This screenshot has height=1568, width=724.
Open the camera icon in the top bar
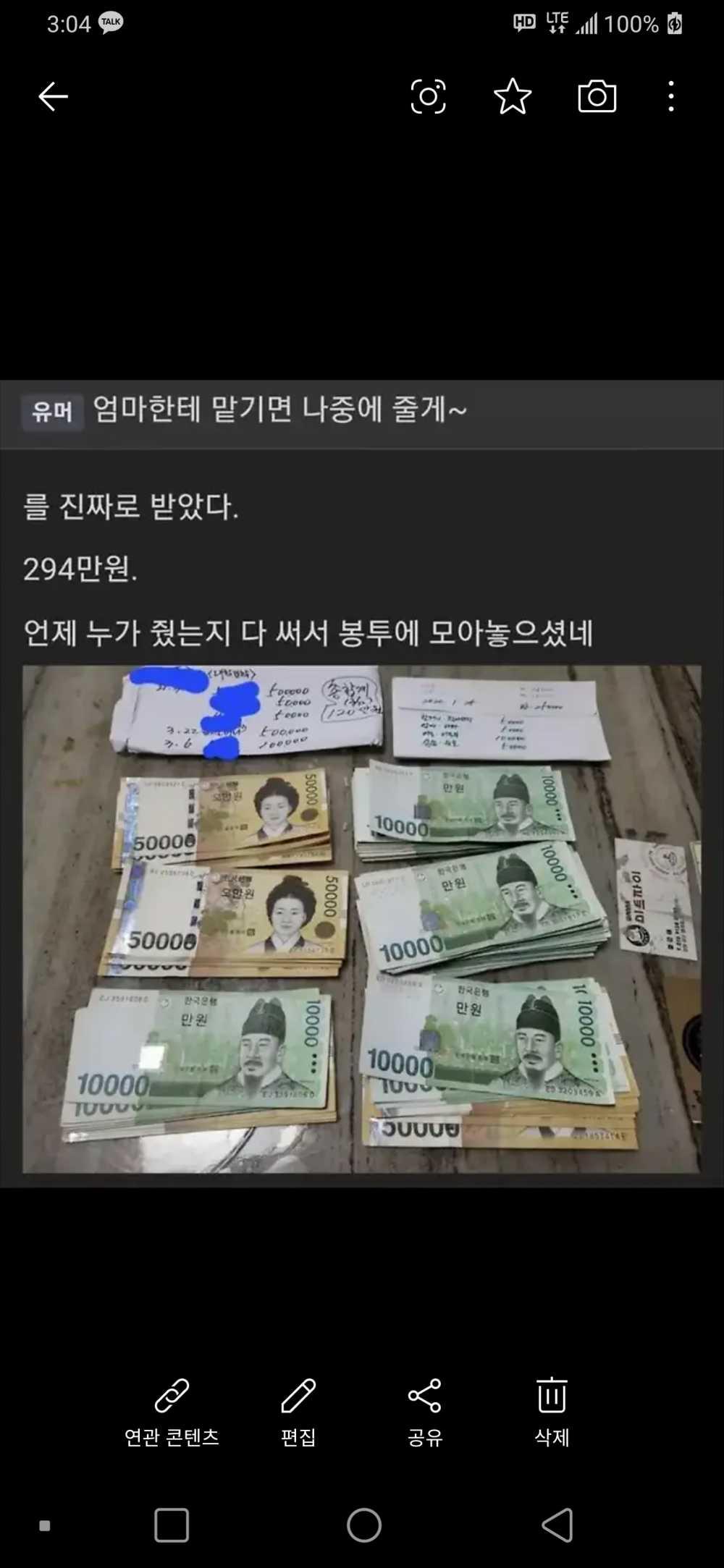[597, 96]
